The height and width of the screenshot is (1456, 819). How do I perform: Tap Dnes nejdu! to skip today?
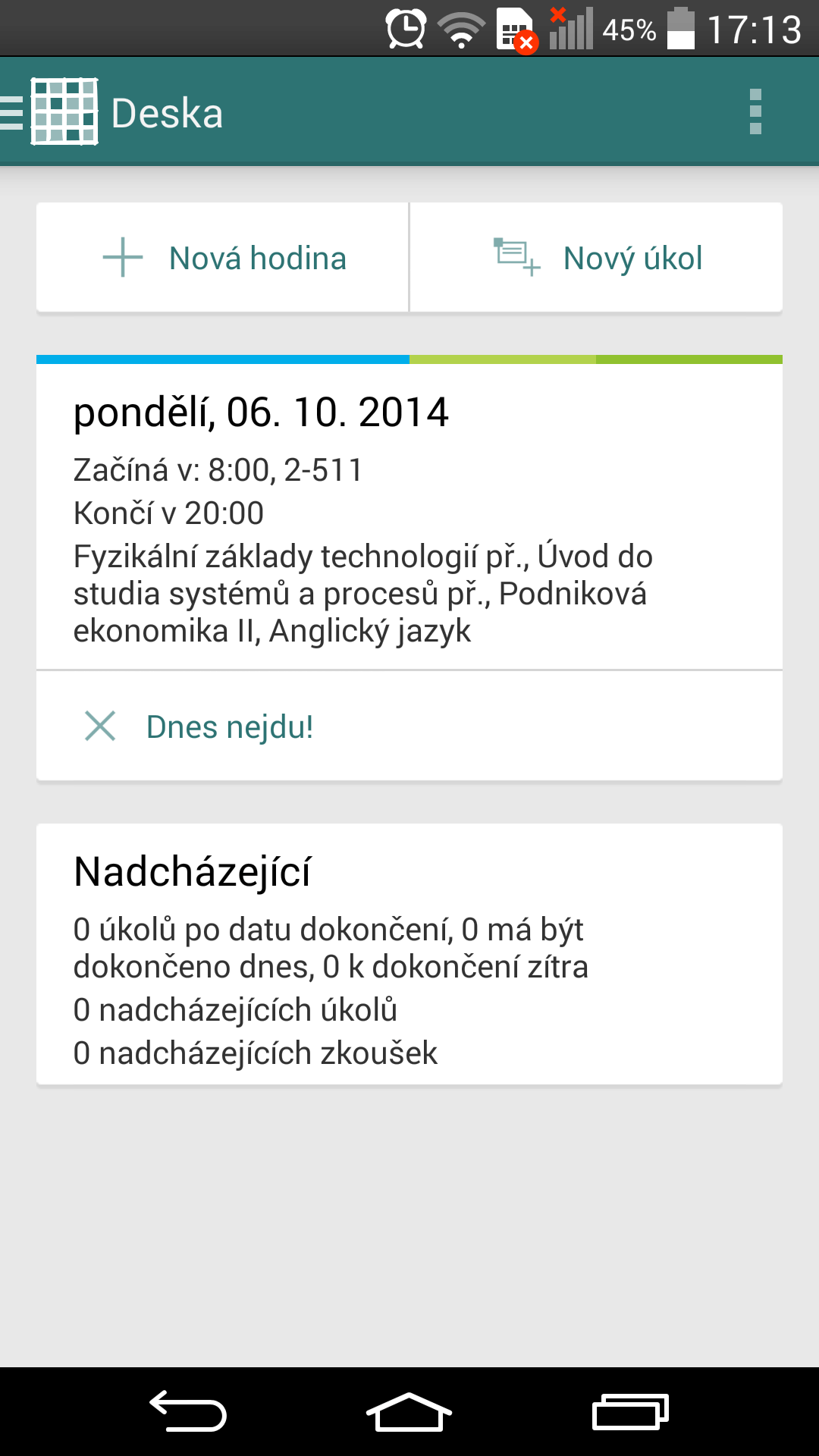click(409, 726)
